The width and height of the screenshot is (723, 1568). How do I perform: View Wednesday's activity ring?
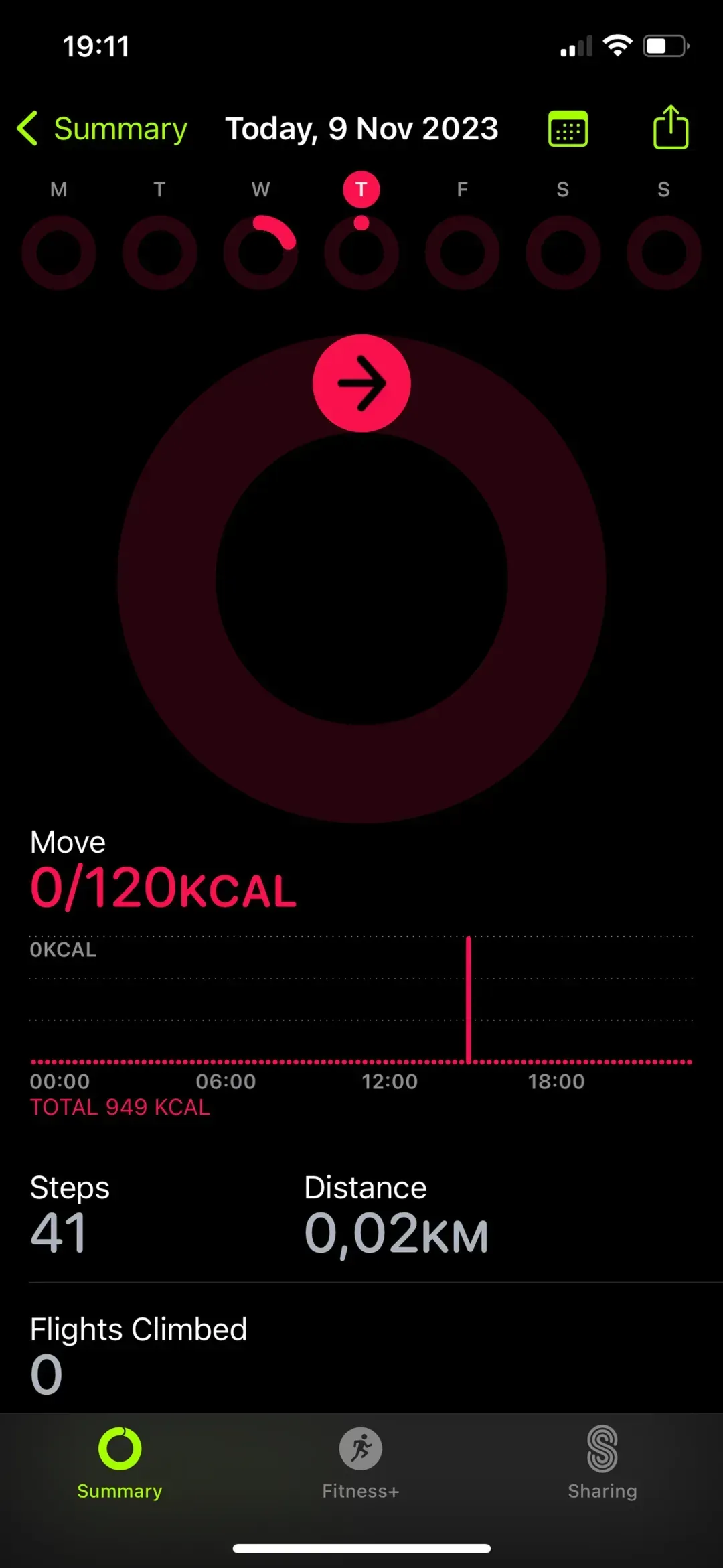click(260, 252)
